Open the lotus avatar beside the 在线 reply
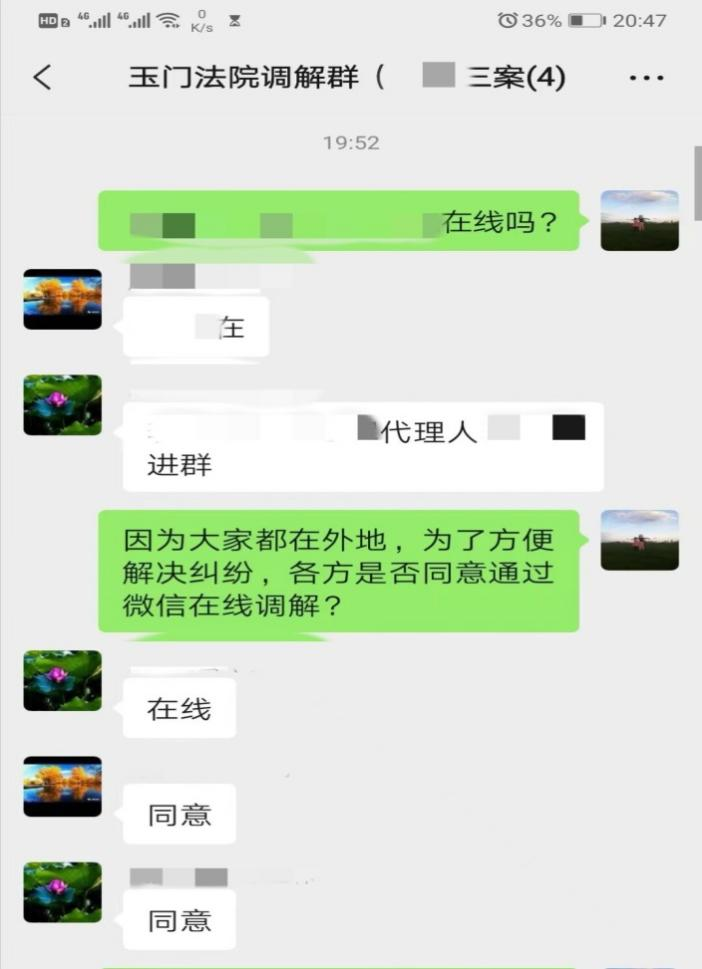The height and width of the screenshot is (969, 702). [x=62, y=680]
